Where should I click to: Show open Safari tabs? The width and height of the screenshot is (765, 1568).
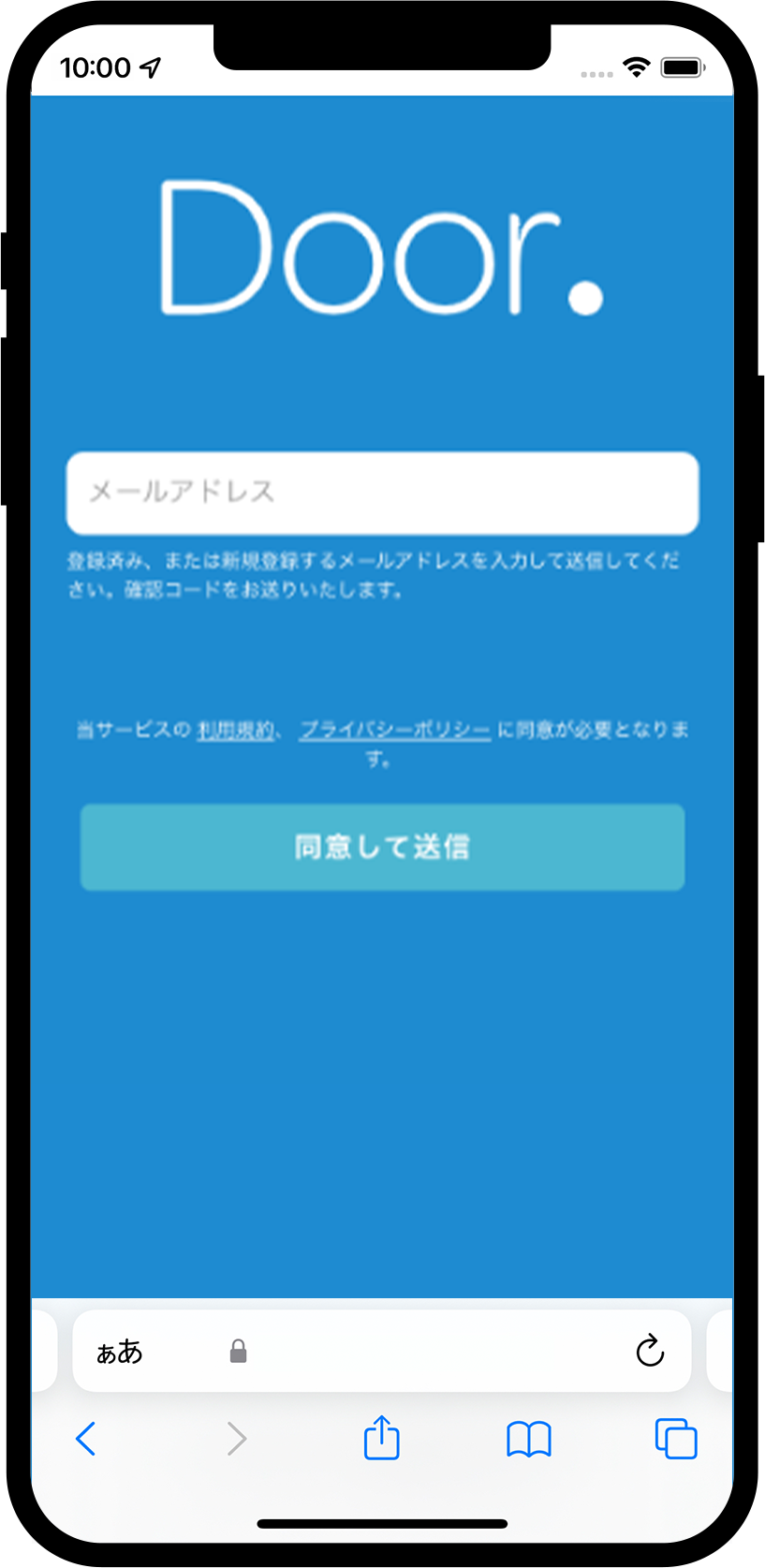(x=676, y=1439)
